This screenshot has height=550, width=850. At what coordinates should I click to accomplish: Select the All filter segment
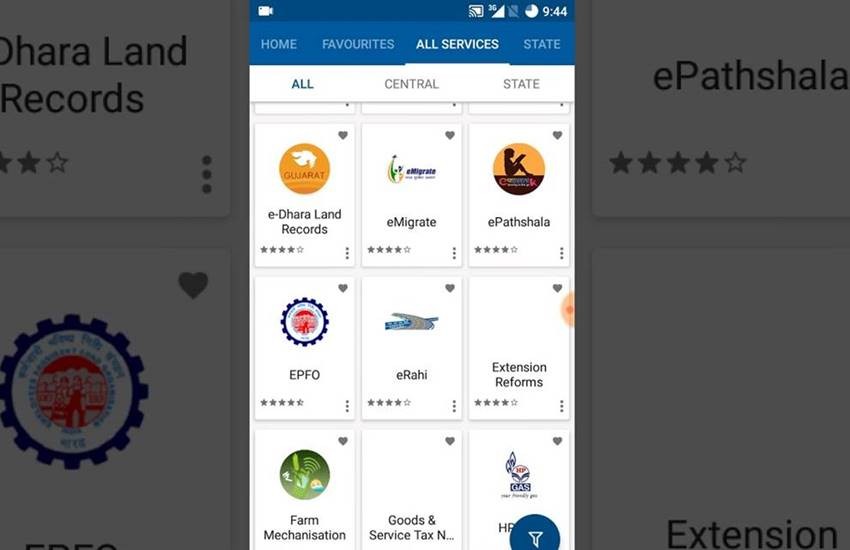point(302,84)
